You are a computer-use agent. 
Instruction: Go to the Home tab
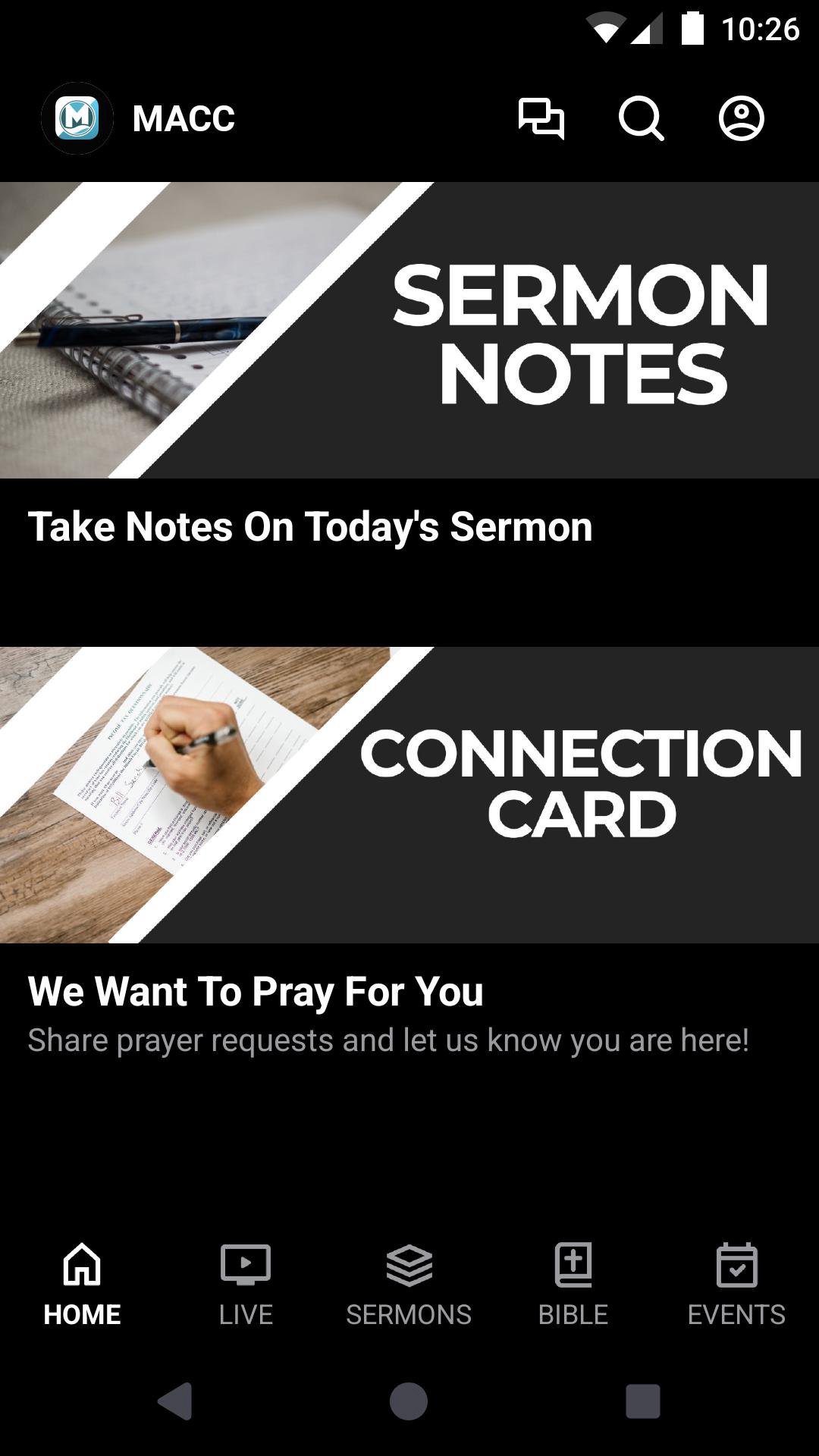coord(82,1282)
